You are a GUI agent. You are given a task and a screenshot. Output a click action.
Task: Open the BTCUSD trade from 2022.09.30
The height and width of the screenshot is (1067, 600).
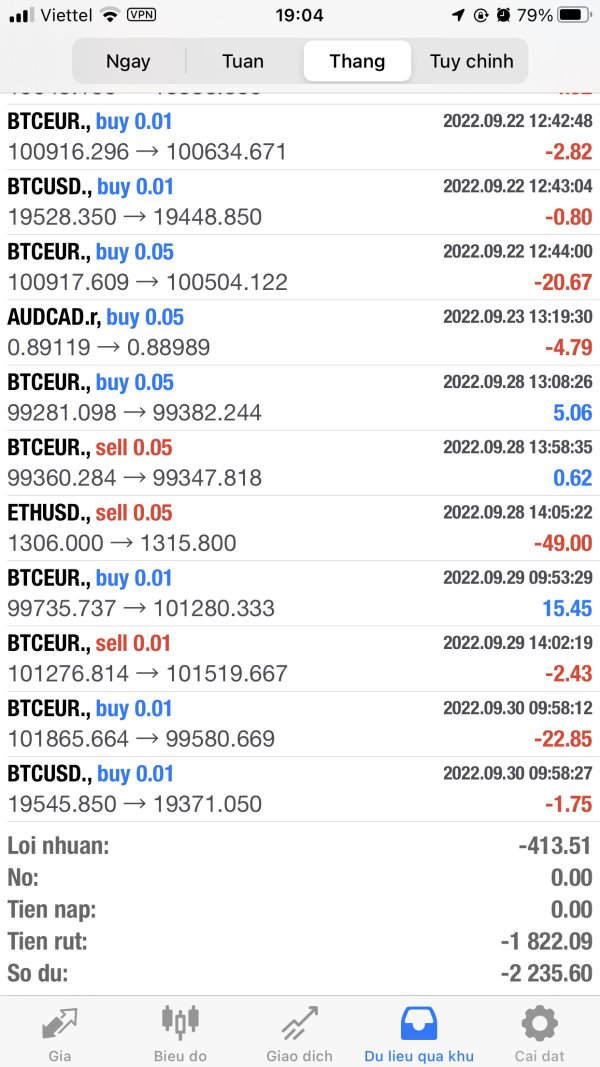300,789
